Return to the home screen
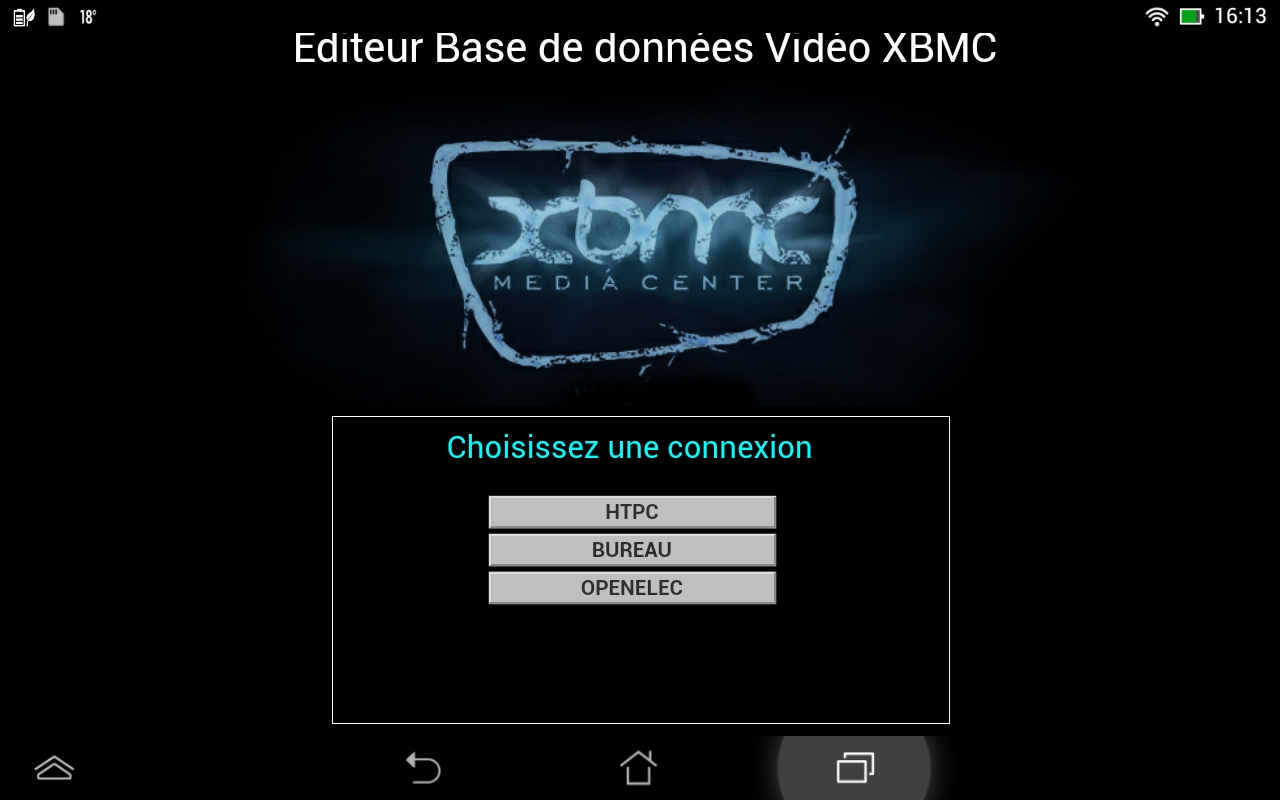 tap(638, 768)
